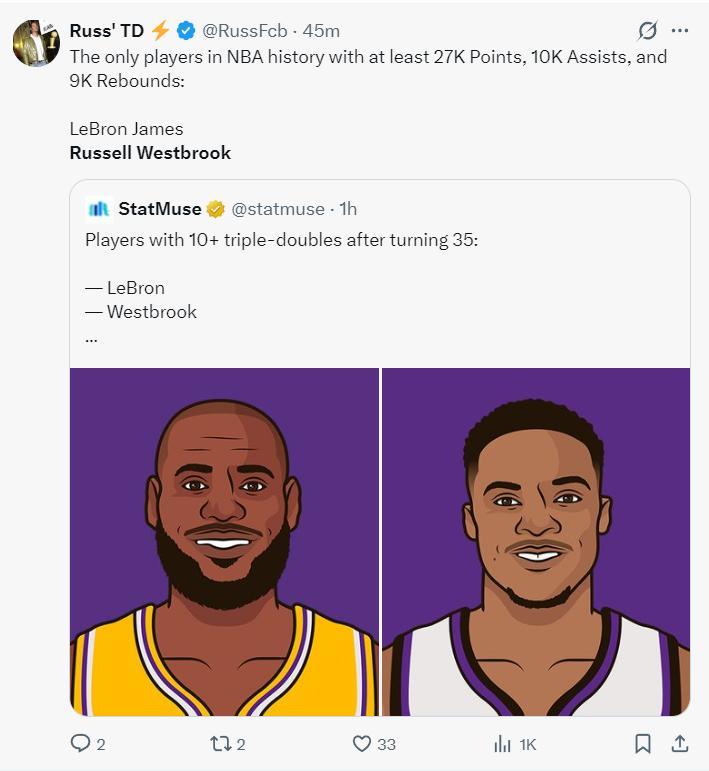View the Westbrook illustration image

(536, 541)
